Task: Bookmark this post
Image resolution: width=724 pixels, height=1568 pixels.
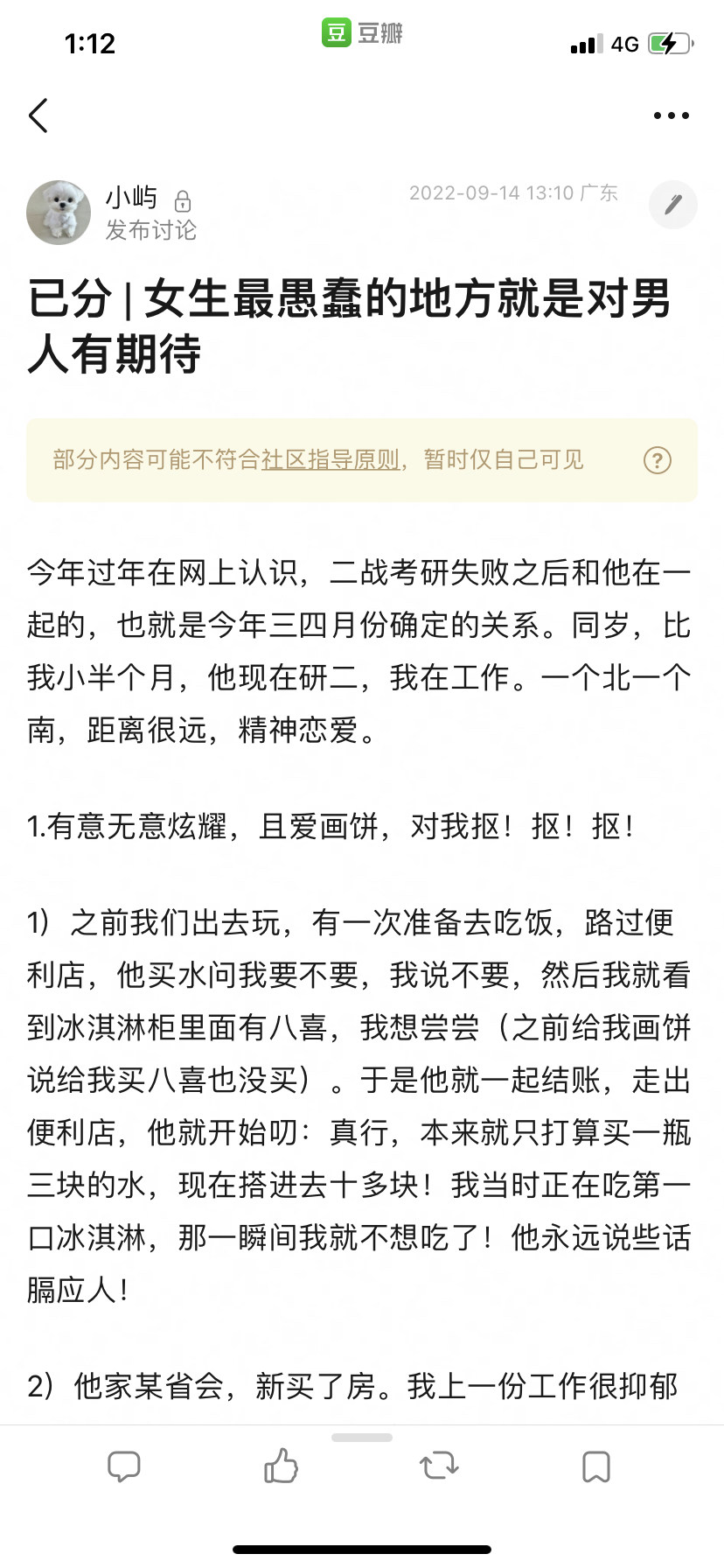Action: tap(596, 1466)
